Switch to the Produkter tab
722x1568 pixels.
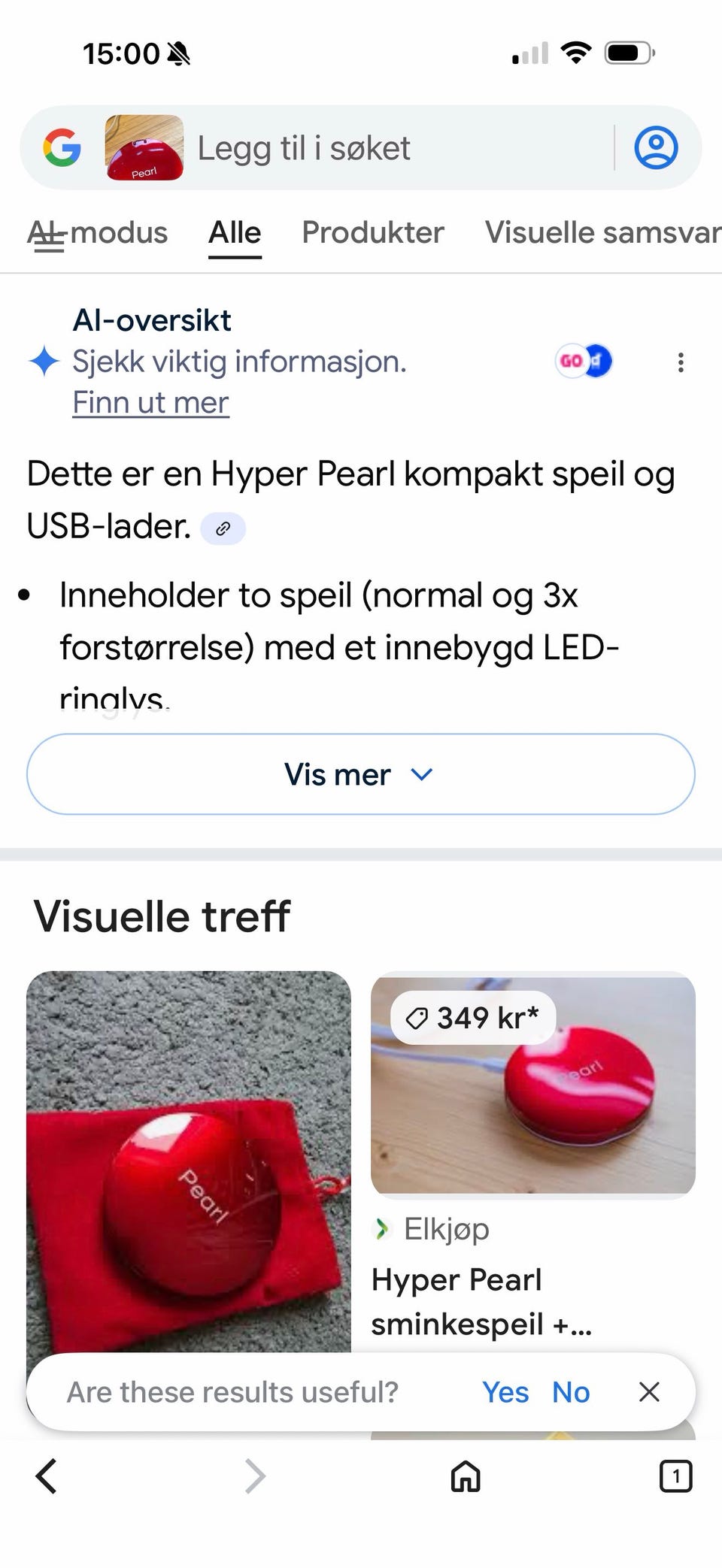click(x=372, y=233)
